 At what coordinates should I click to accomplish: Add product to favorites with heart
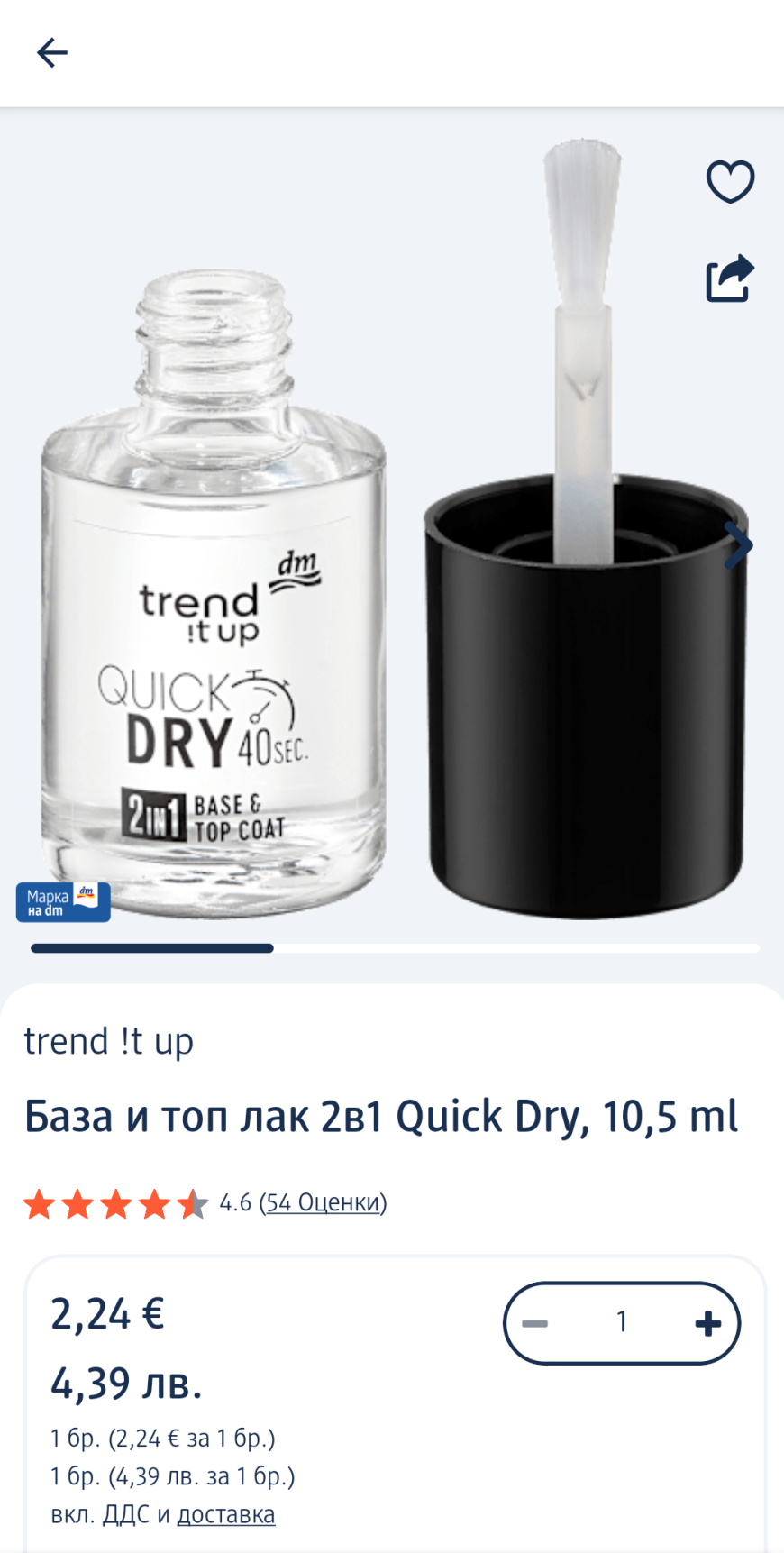(730, 182)
